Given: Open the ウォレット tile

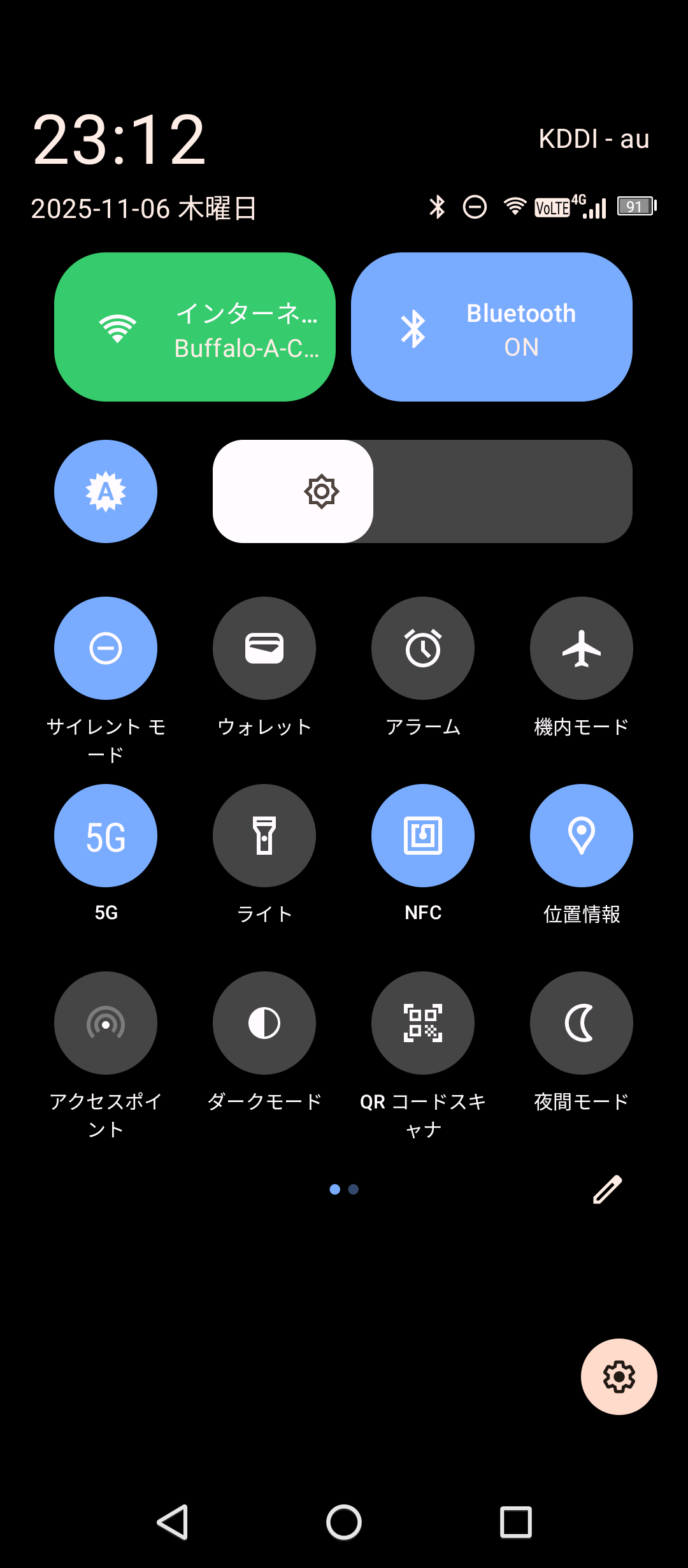Looking at the screenshot, I should (264, 648).
